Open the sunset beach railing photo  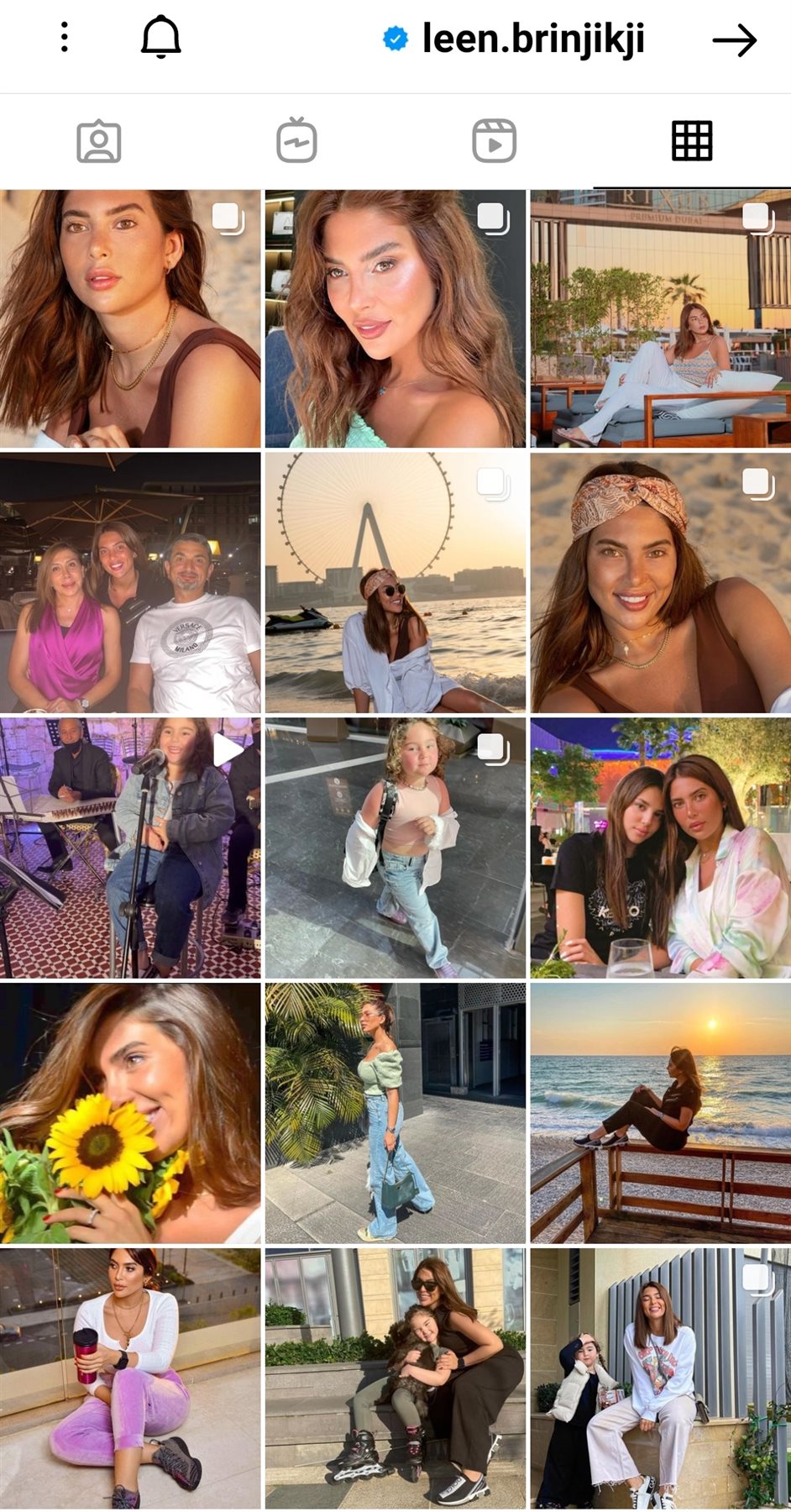tap(660, 1113)
